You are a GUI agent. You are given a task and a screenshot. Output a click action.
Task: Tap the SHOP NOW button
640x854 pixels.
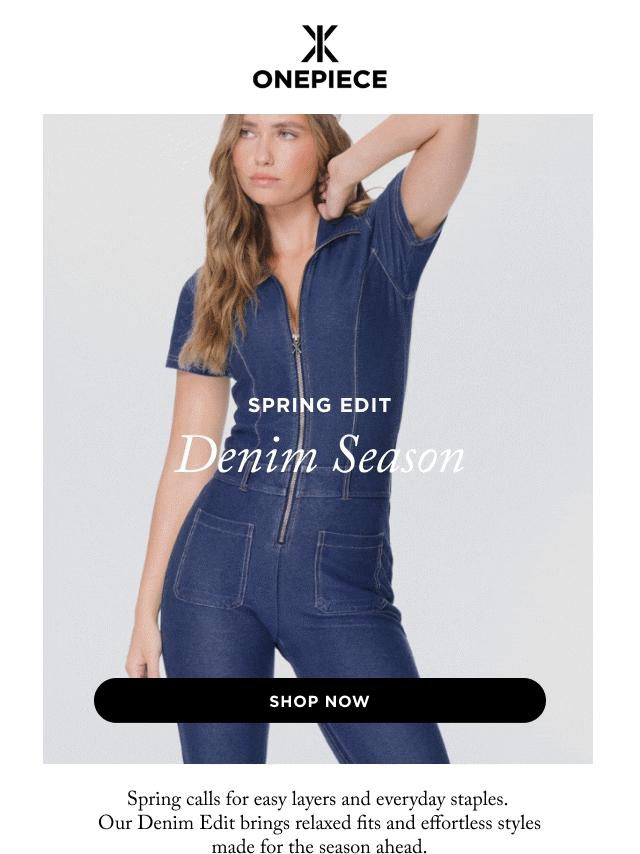pos(320,701)
